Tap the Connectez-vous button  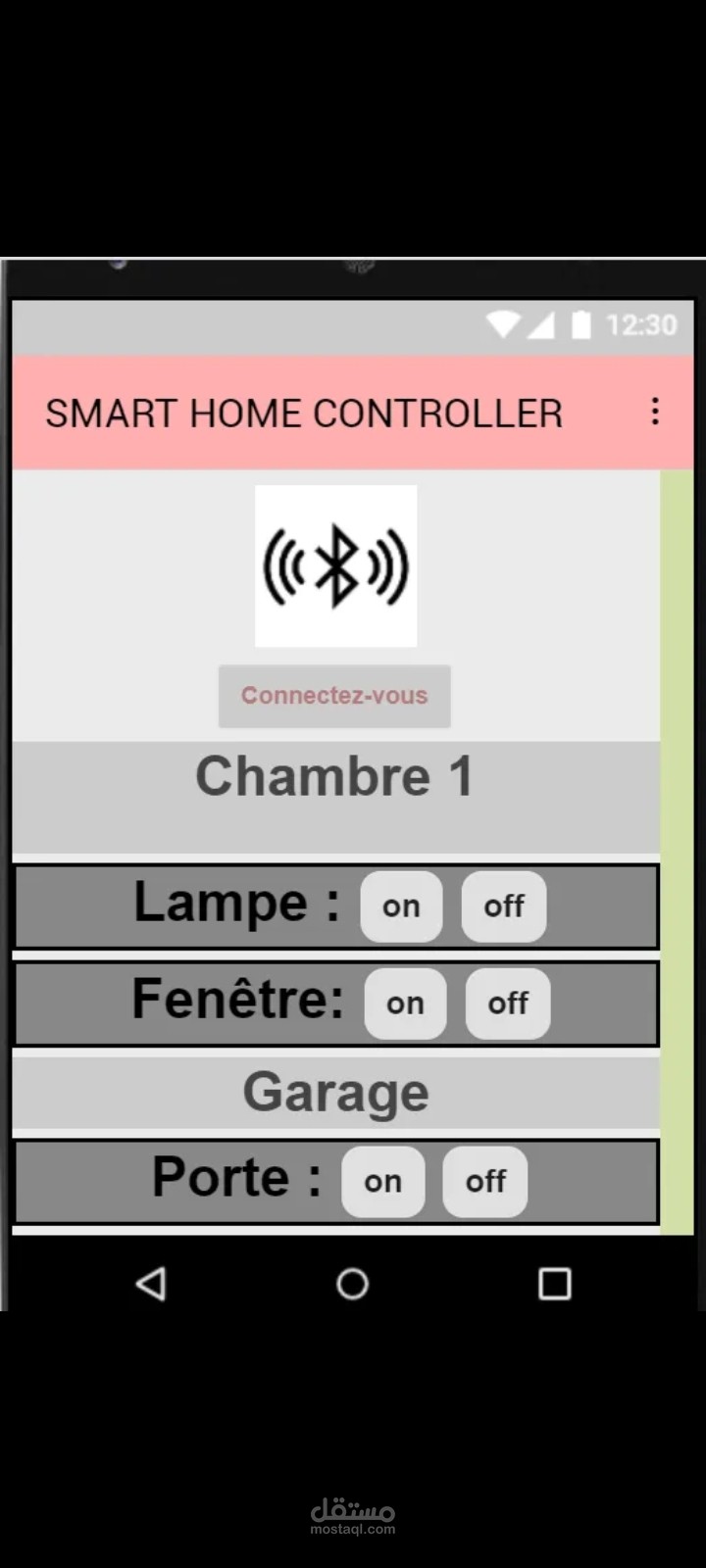[x=334, y=696]
